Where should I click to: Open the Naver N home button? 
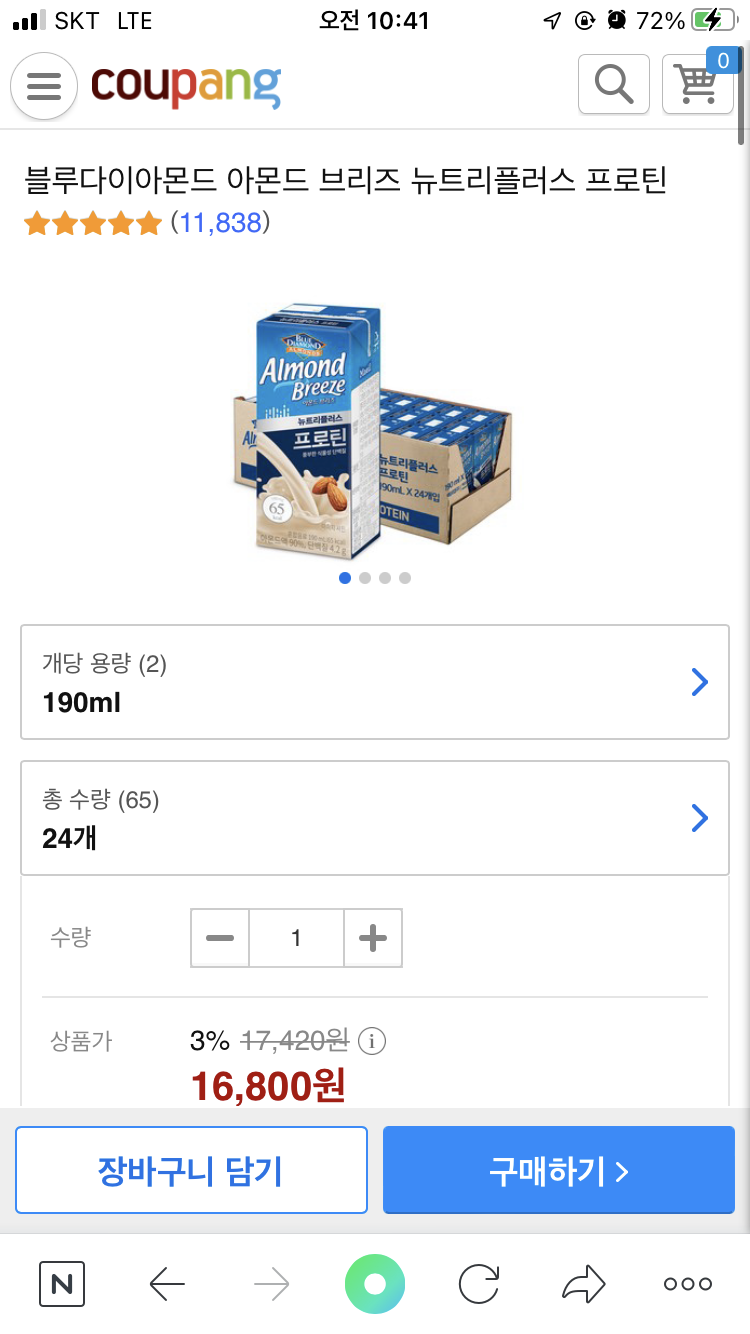coord(62,1284)
